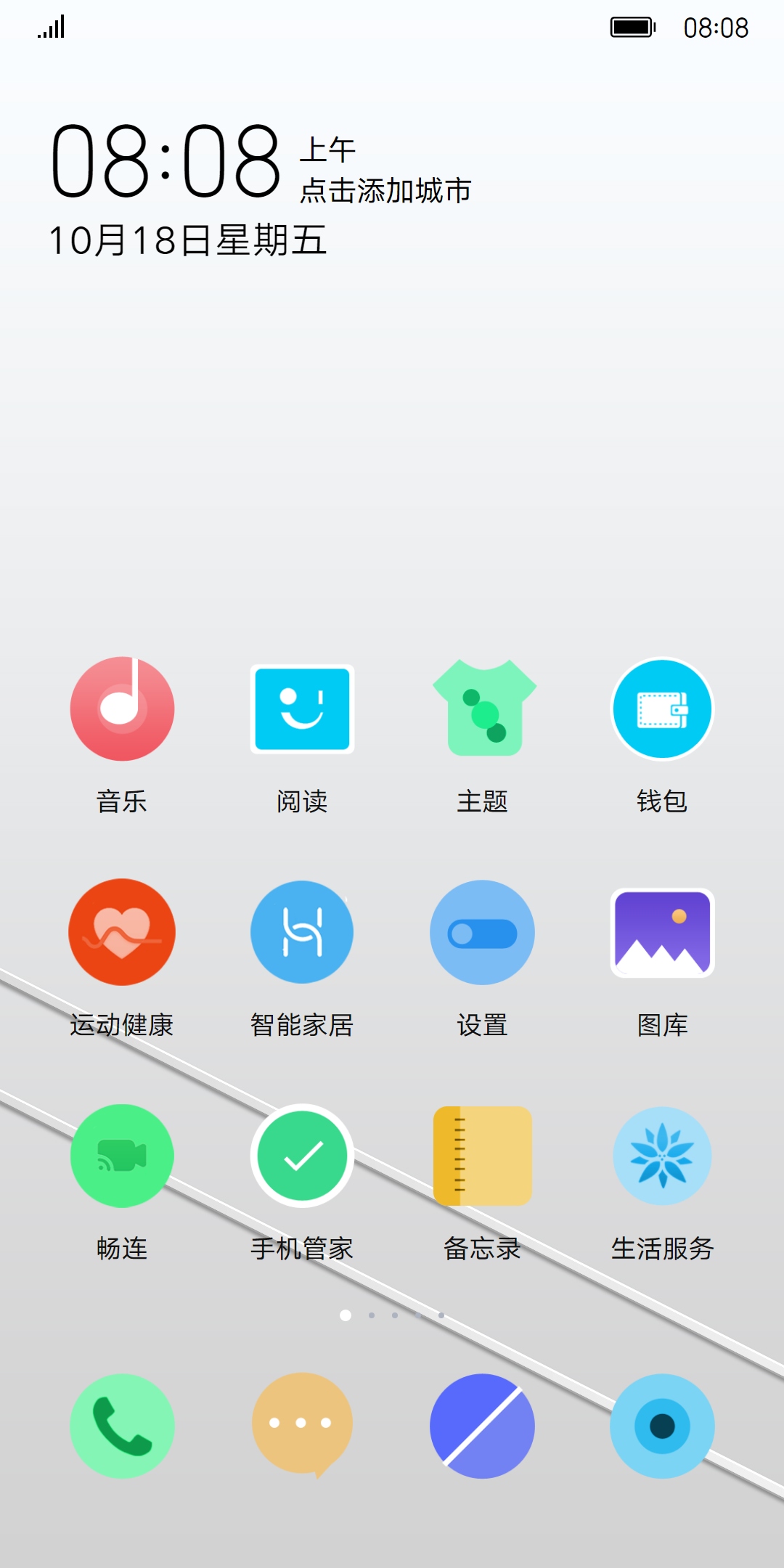Open 设置 settings
Image resolution: width=784 pixels, height=1568 pixels.
coord(482,932)
